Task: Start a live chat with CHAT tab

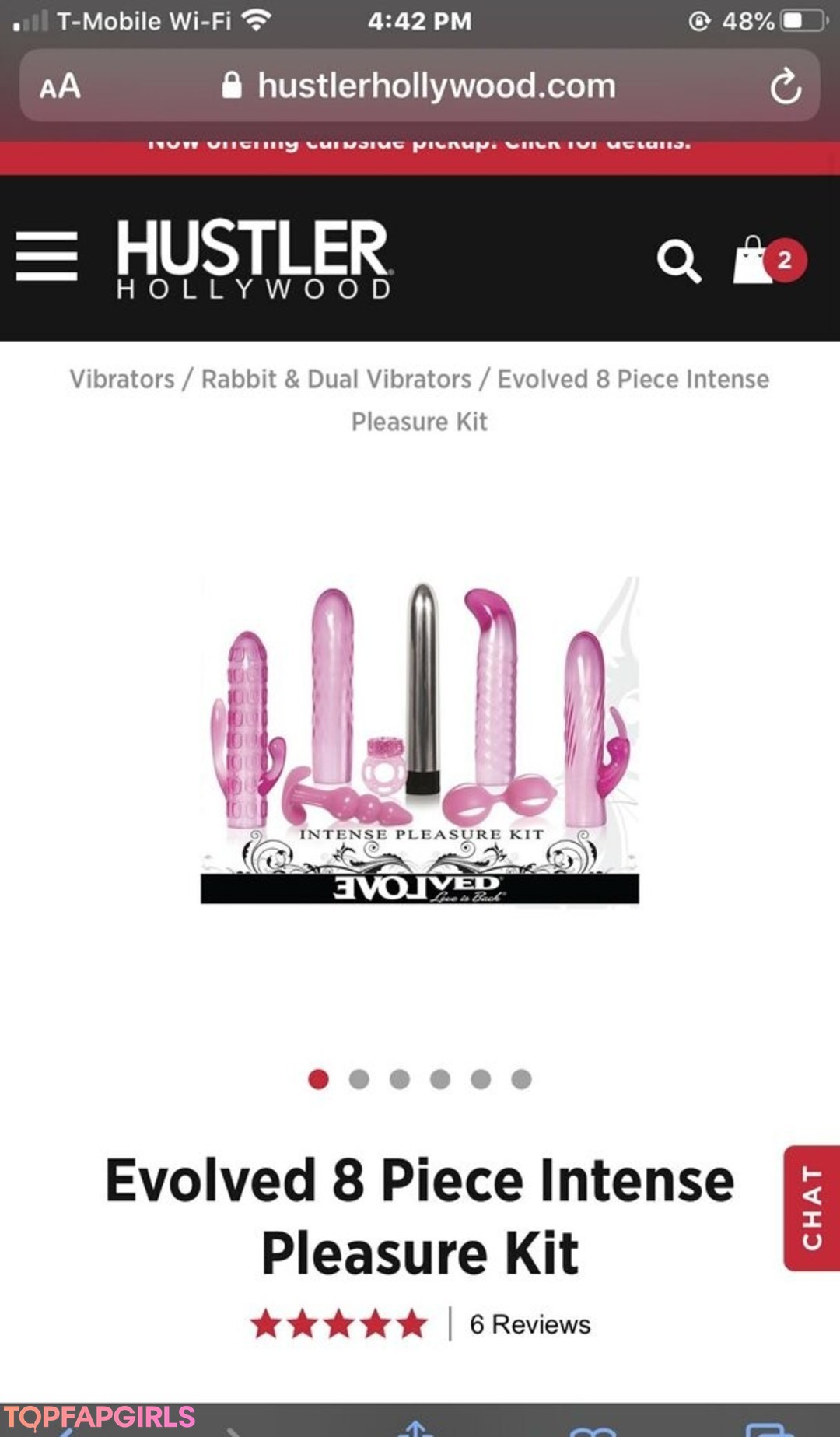Action: [x=811, y=1207]
